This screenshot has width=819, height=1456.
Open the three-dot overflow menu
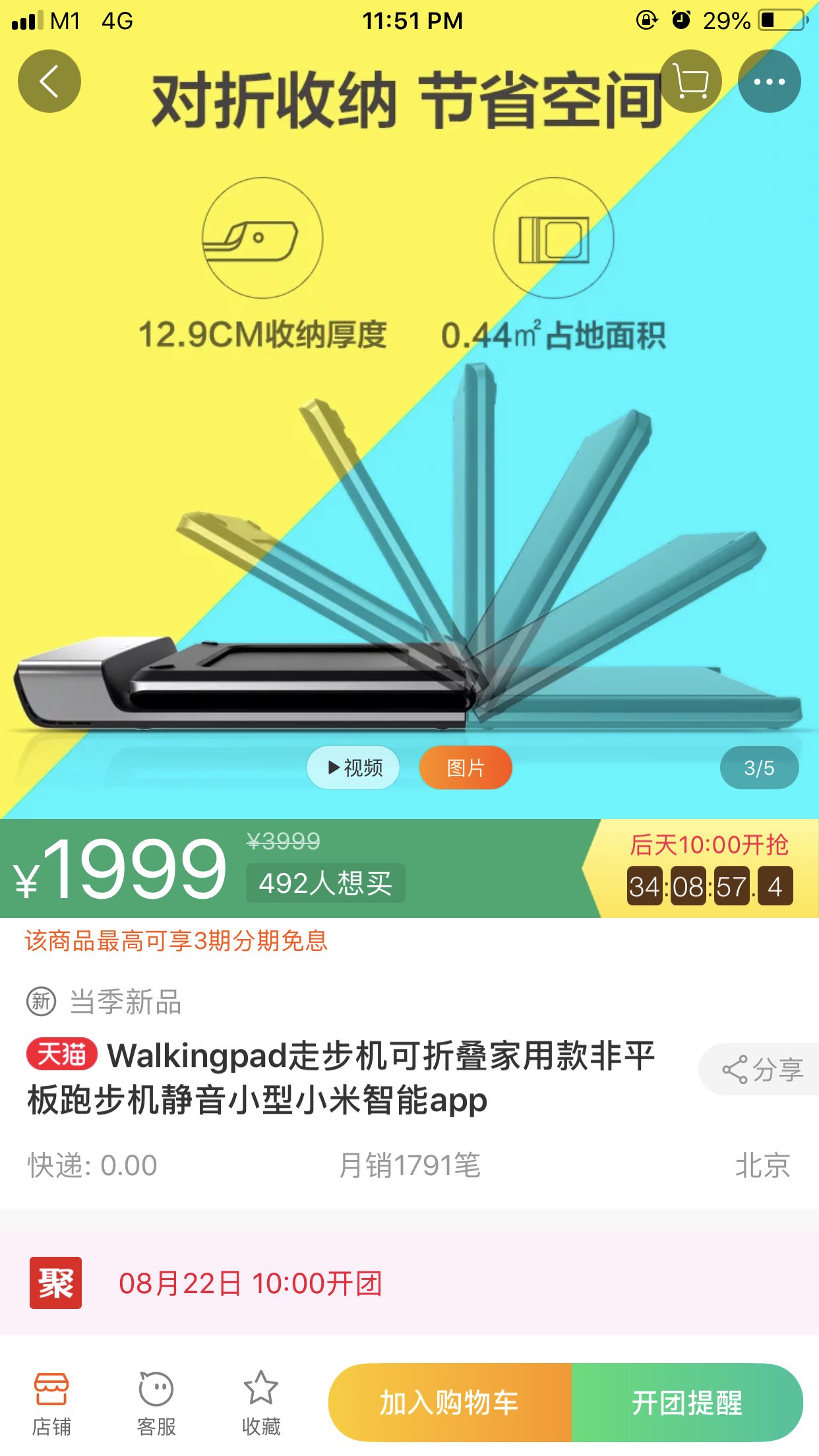coord(769,81)
